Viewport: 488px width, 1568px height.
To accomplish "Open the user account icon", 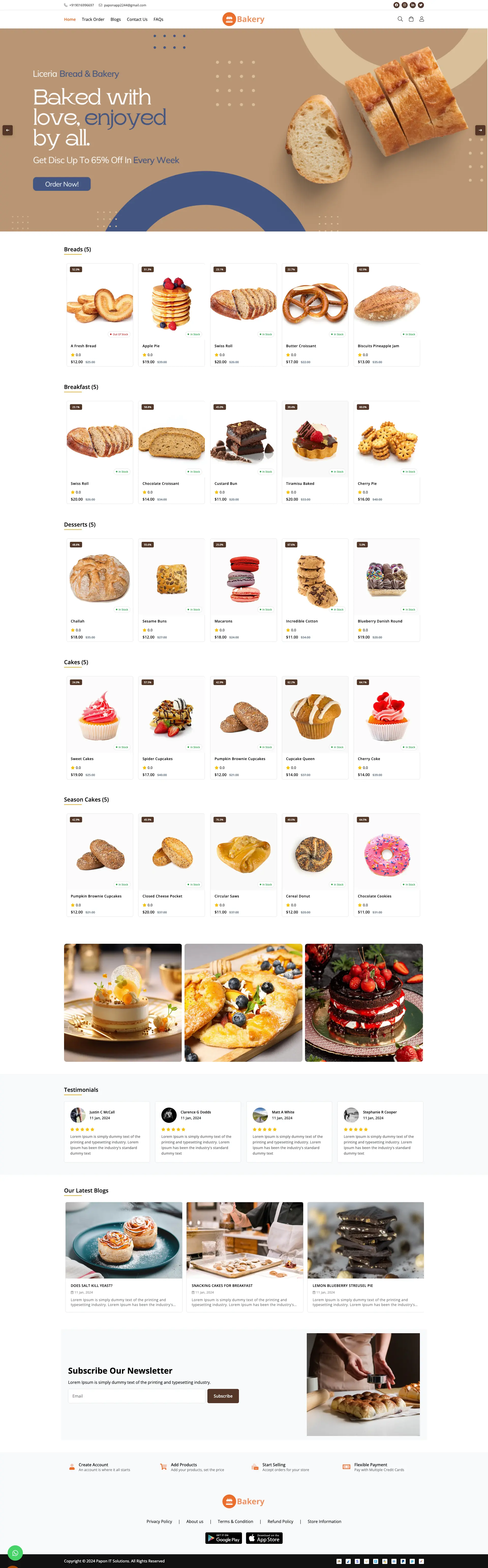I will (x=422, y=19).
